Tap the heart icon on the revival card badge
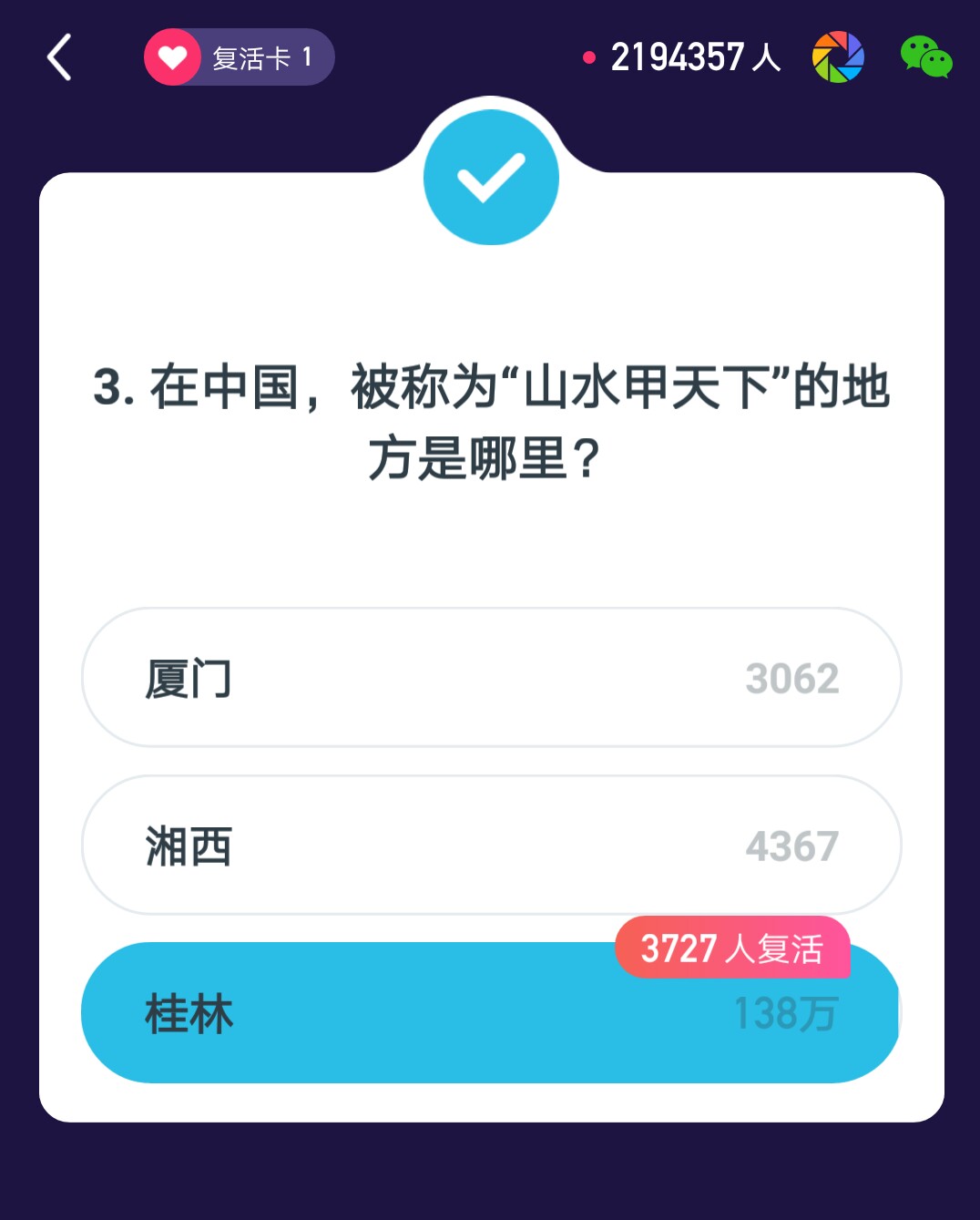Viewport: 980px width, 1220px height. (172, 56)
